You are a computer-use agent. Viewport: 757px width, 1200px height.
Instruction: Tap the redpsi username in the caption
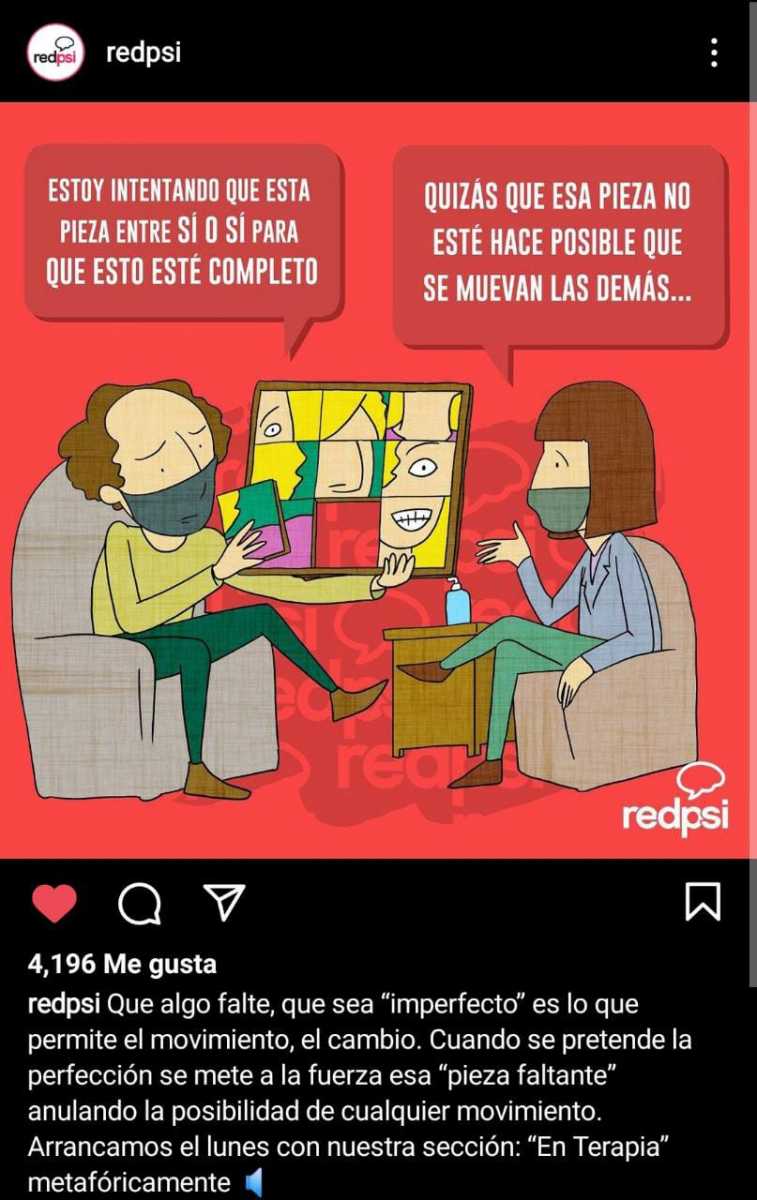click(x=63, y=1003)
